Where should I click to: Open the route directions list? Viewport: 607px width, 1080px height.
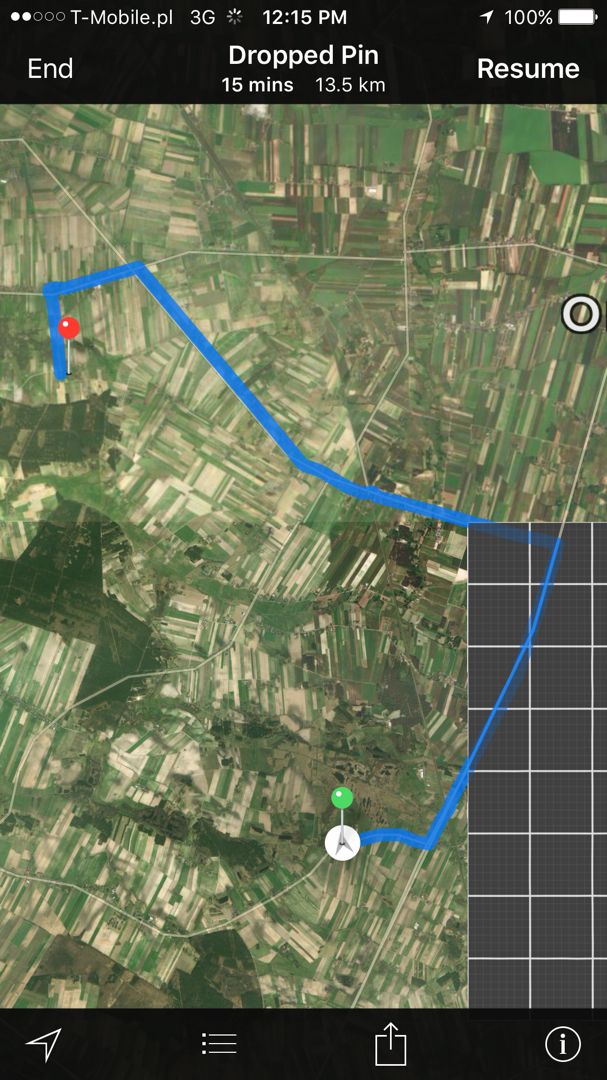click(219, 1044)
